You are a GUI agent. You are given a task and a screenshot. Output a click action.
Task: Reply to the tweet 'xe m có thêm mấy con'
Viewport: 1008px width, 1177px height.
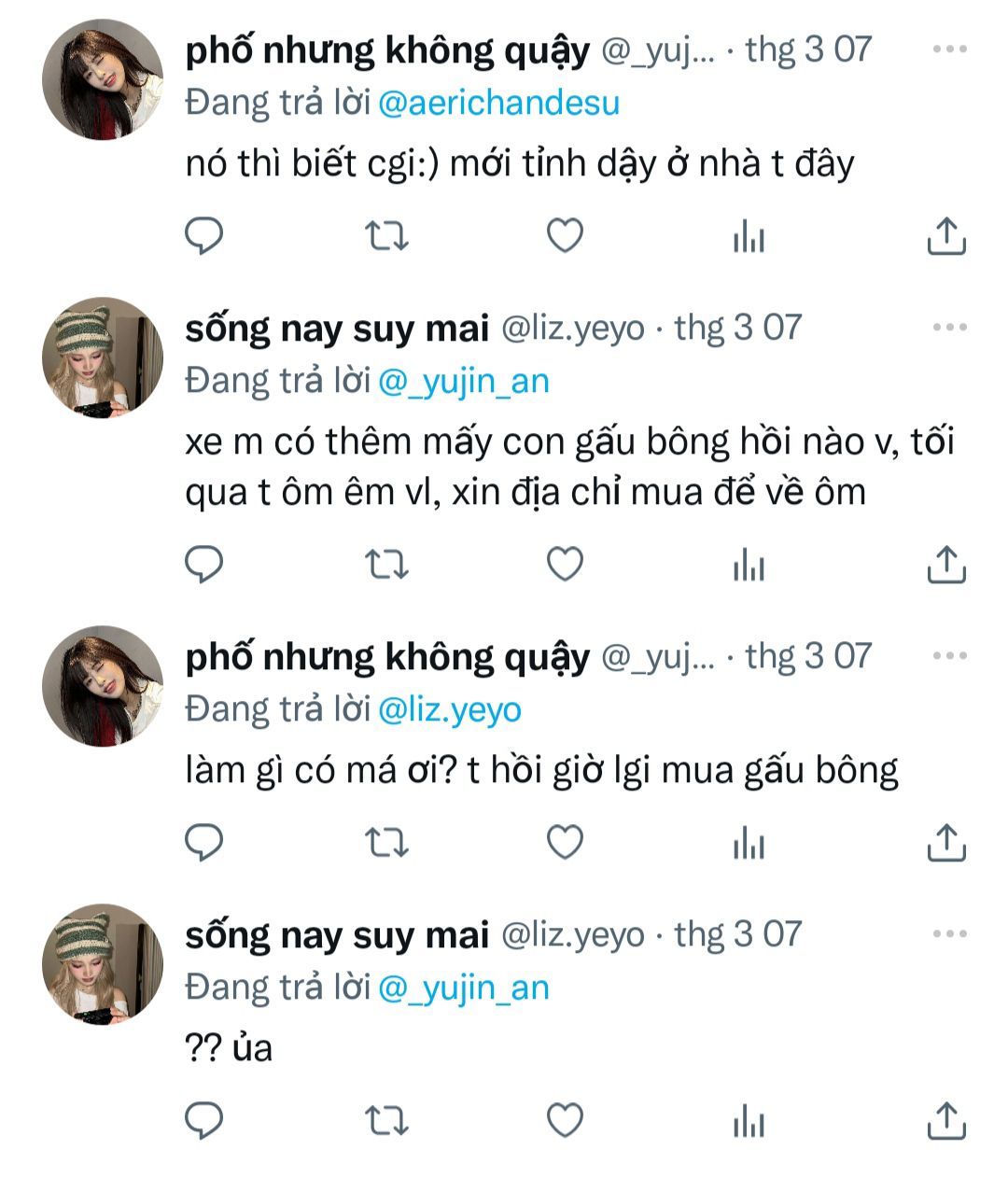point(204,565)
